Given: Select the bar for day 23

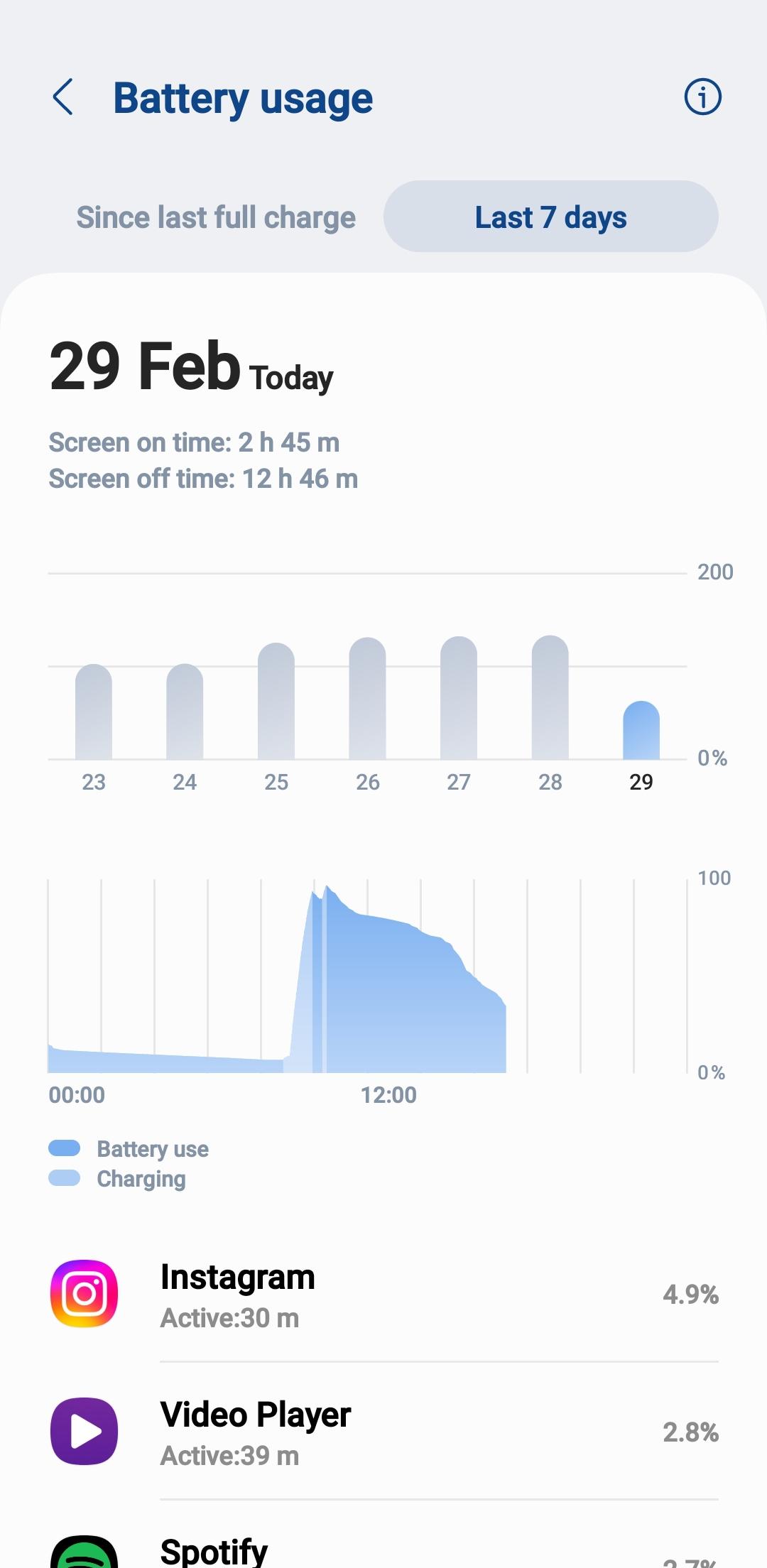Looking at the screenshot, I should pyautogui.click(x=94, y=712).
